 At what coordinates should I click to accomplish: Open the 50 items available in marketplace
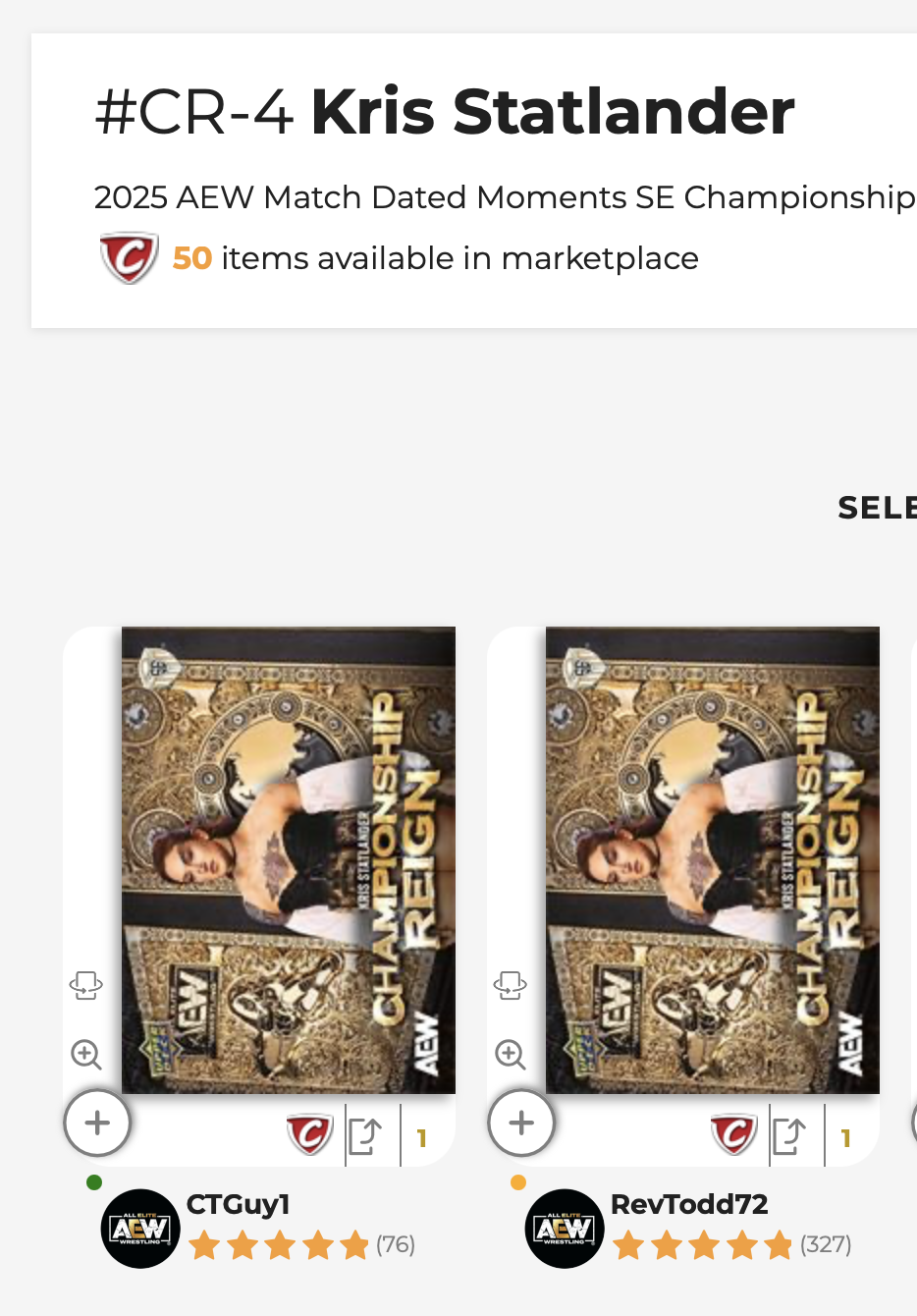(434, 258)
